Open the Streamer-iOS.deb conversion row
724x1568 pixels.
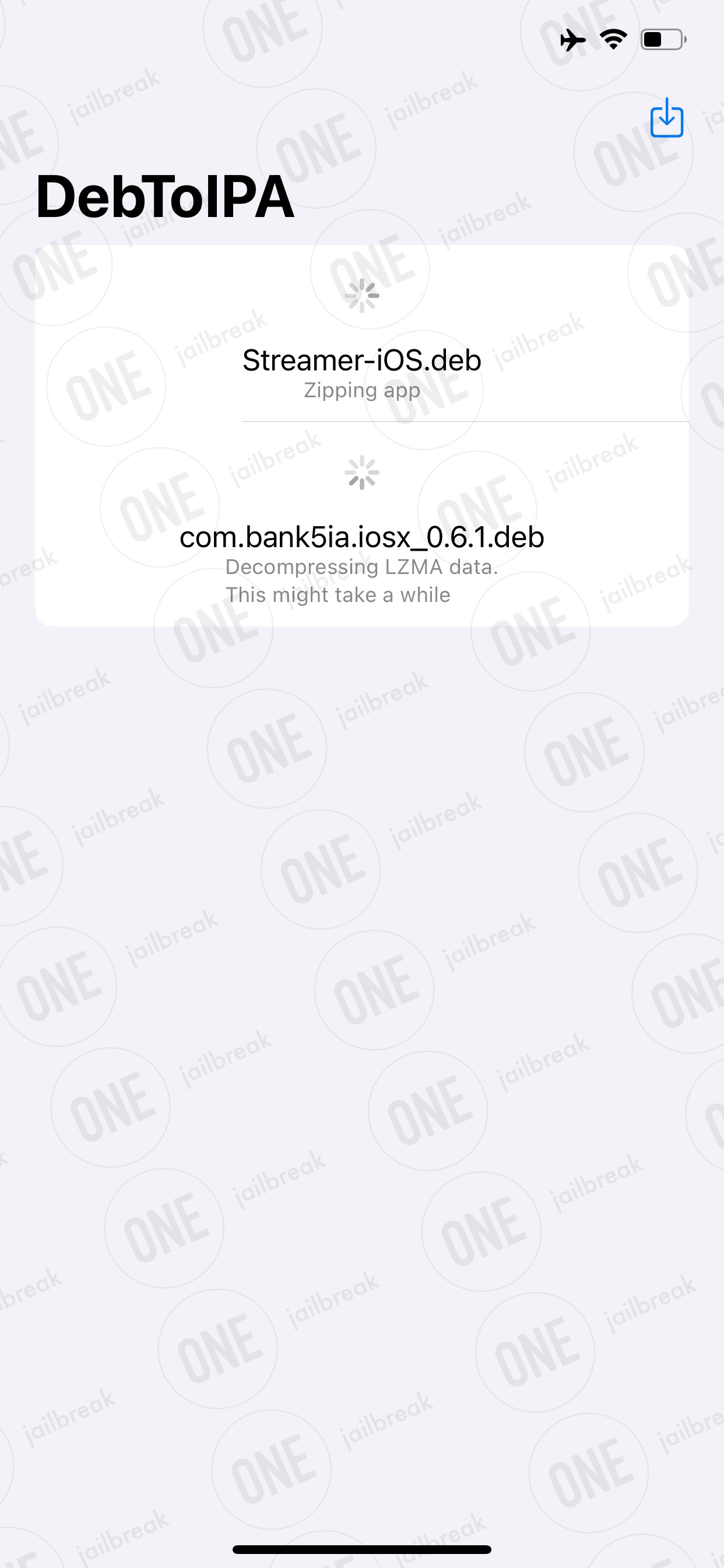[362, 334]
